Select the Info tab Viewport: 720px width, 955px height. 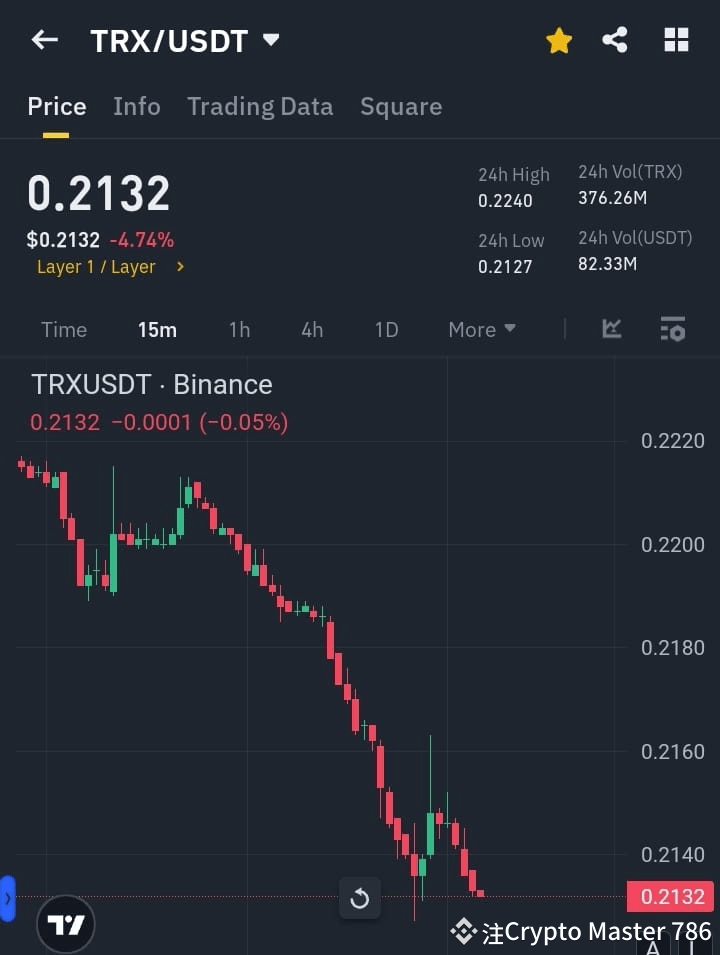click(x=137, y=107)
